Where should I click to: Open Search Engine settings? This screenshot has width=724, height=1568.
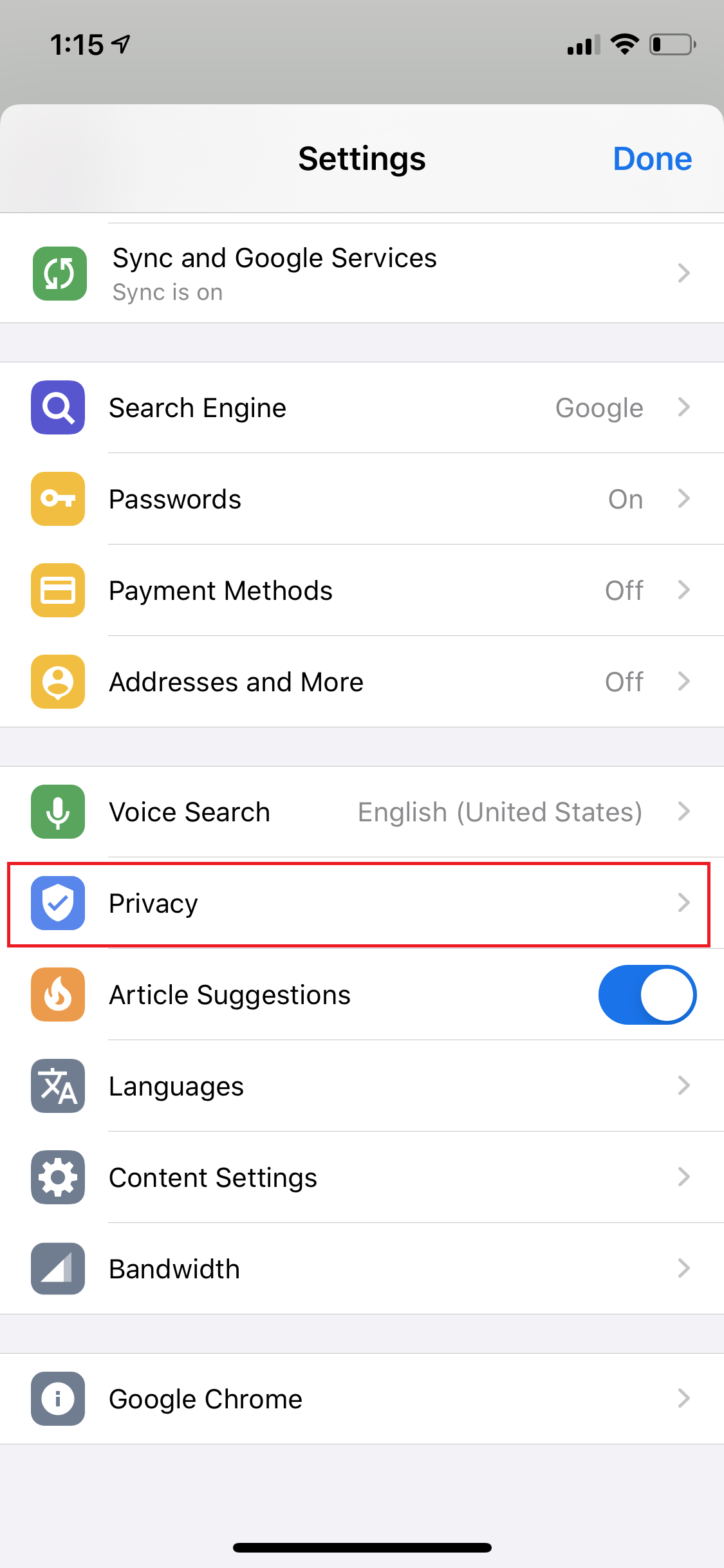click(362, 407)
